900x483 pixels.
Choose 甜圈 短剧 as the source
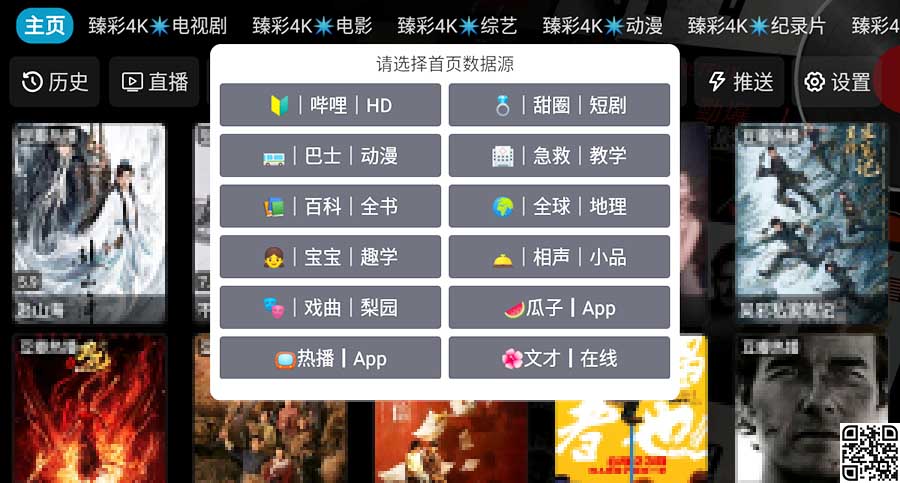(x=559, y=105)
